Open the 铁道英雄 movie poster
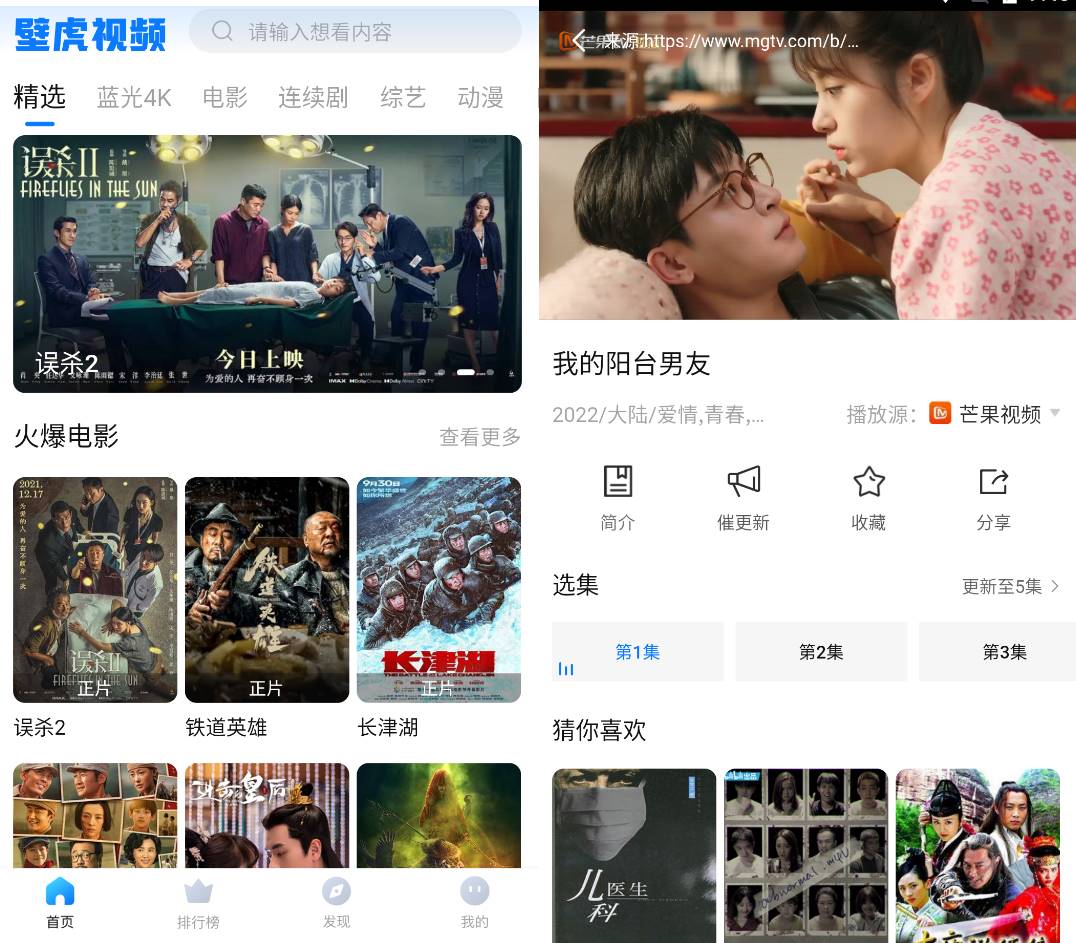The image size is (1076, 943). click(x=267, y=590)
